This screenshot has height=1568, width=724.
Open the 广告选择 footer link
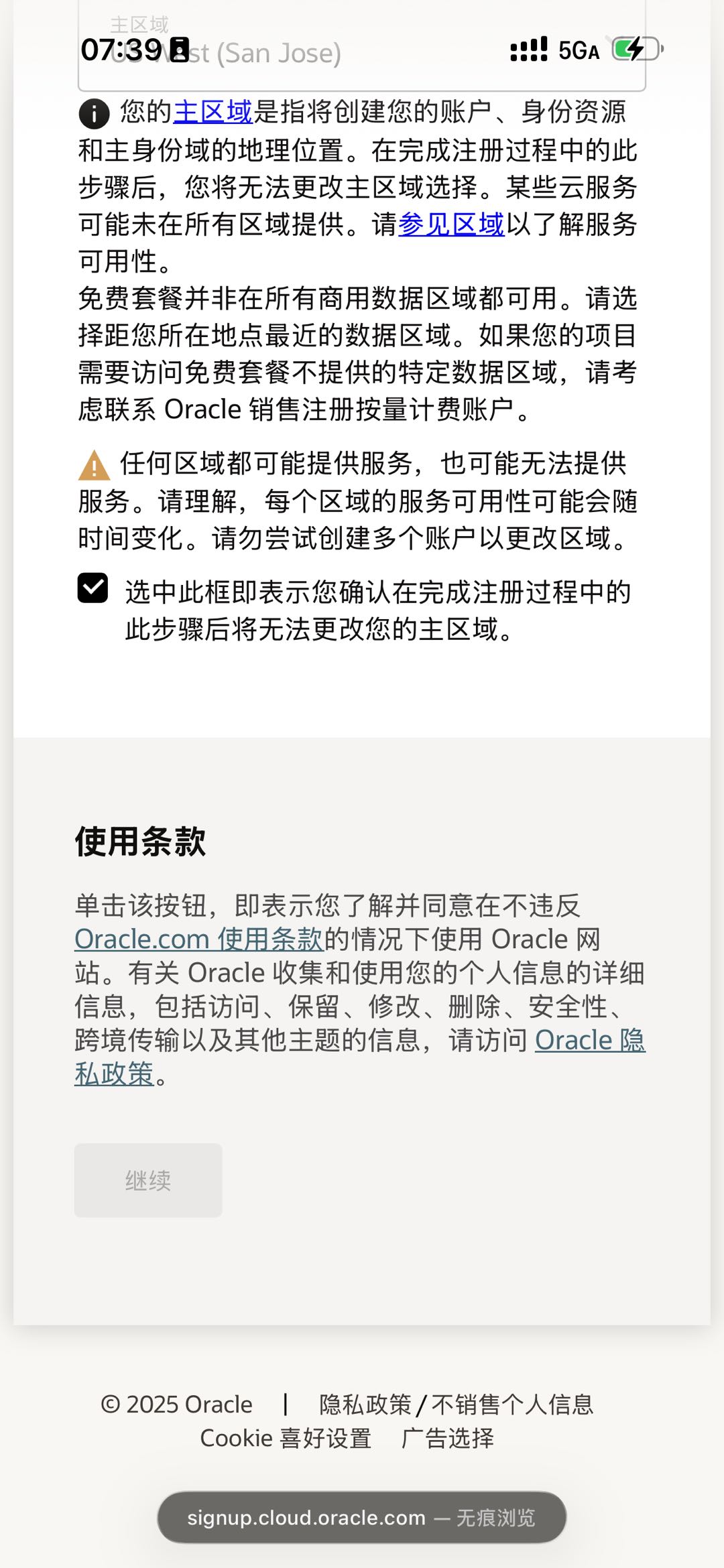[x=448, y=1437]
